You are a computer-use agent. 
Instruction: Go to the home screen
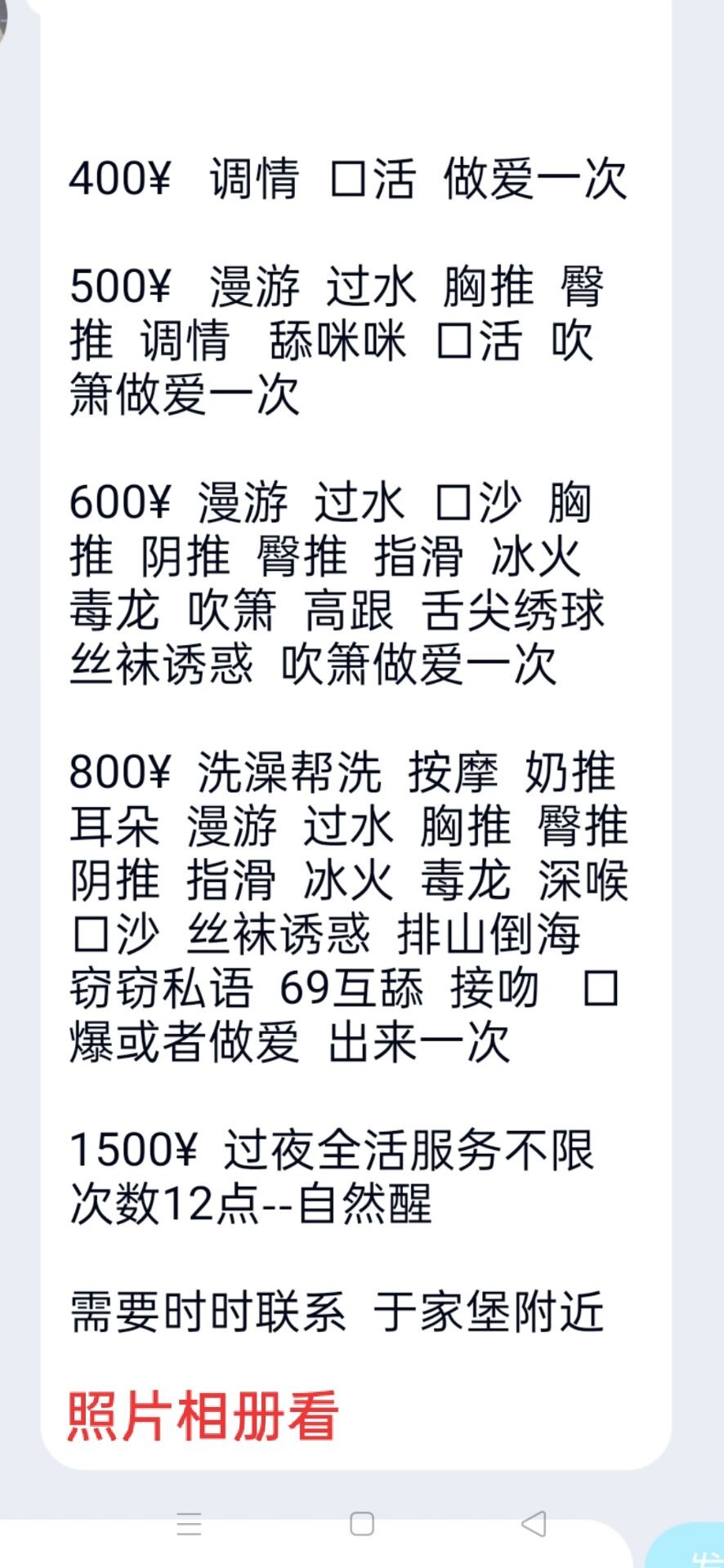coord(362,1524)
